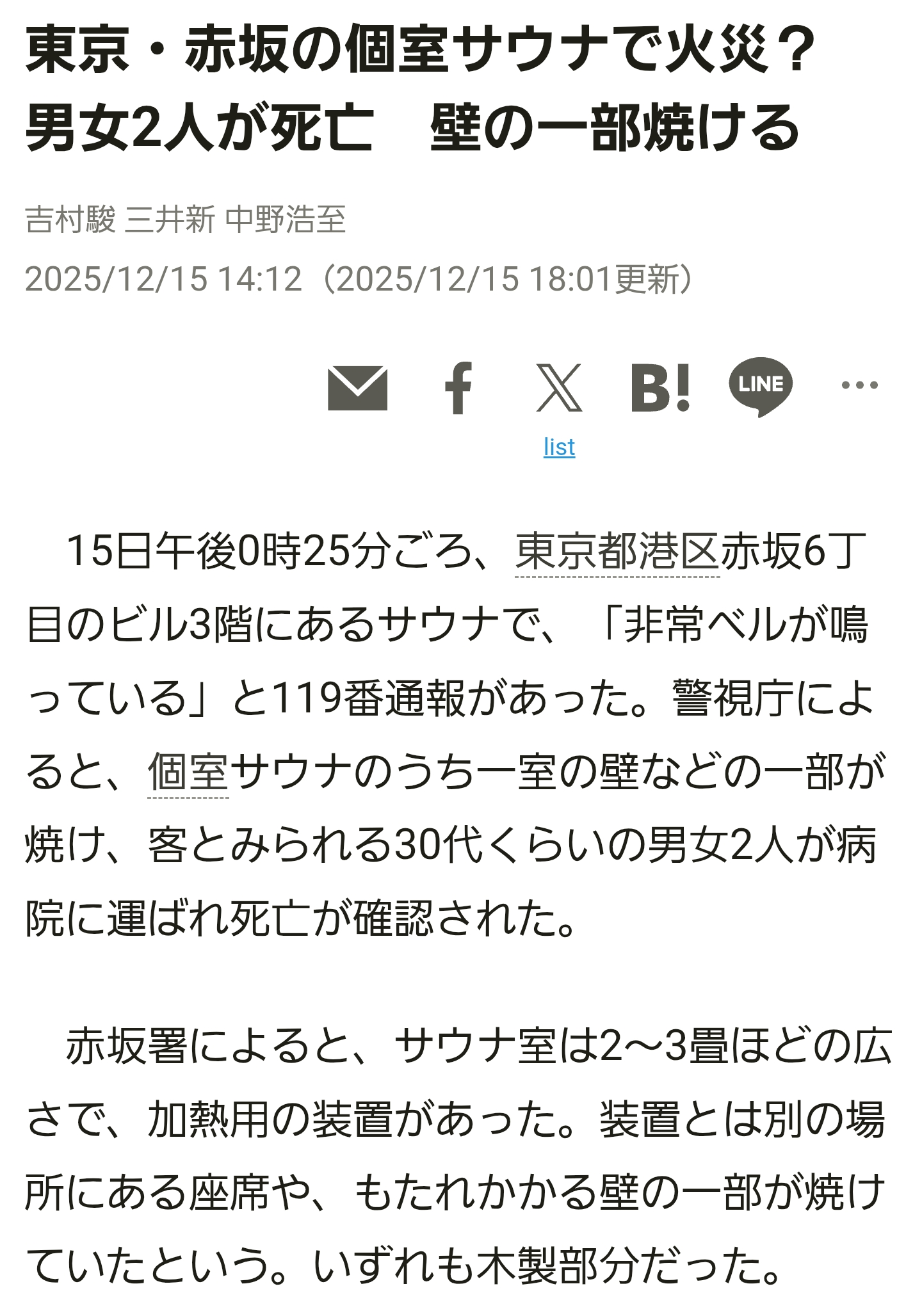Open more sharing options
922x1316 pixels.
[x=859, y=385]
